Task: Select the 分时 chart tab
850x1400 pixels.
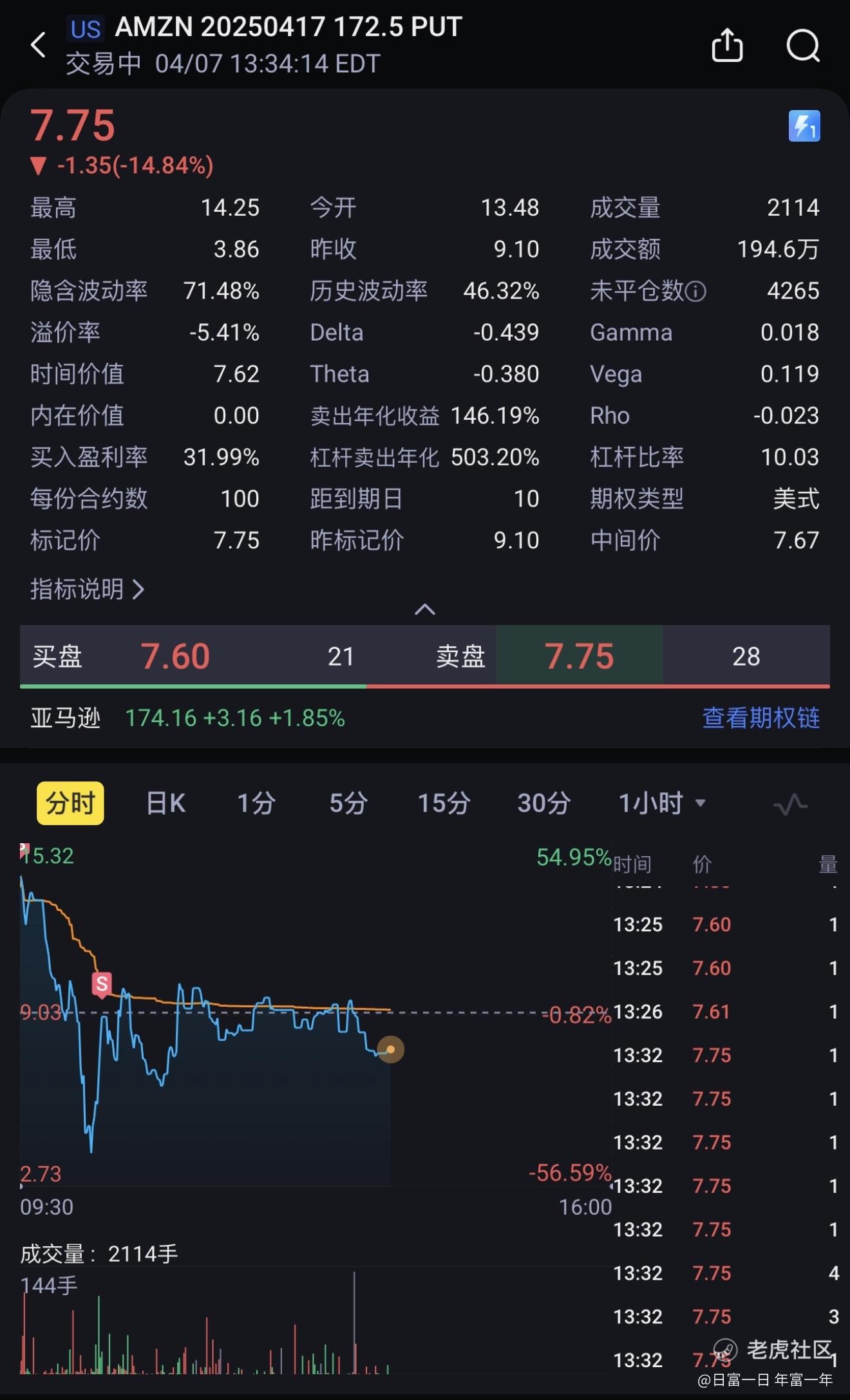Action: tap(70, 803)
